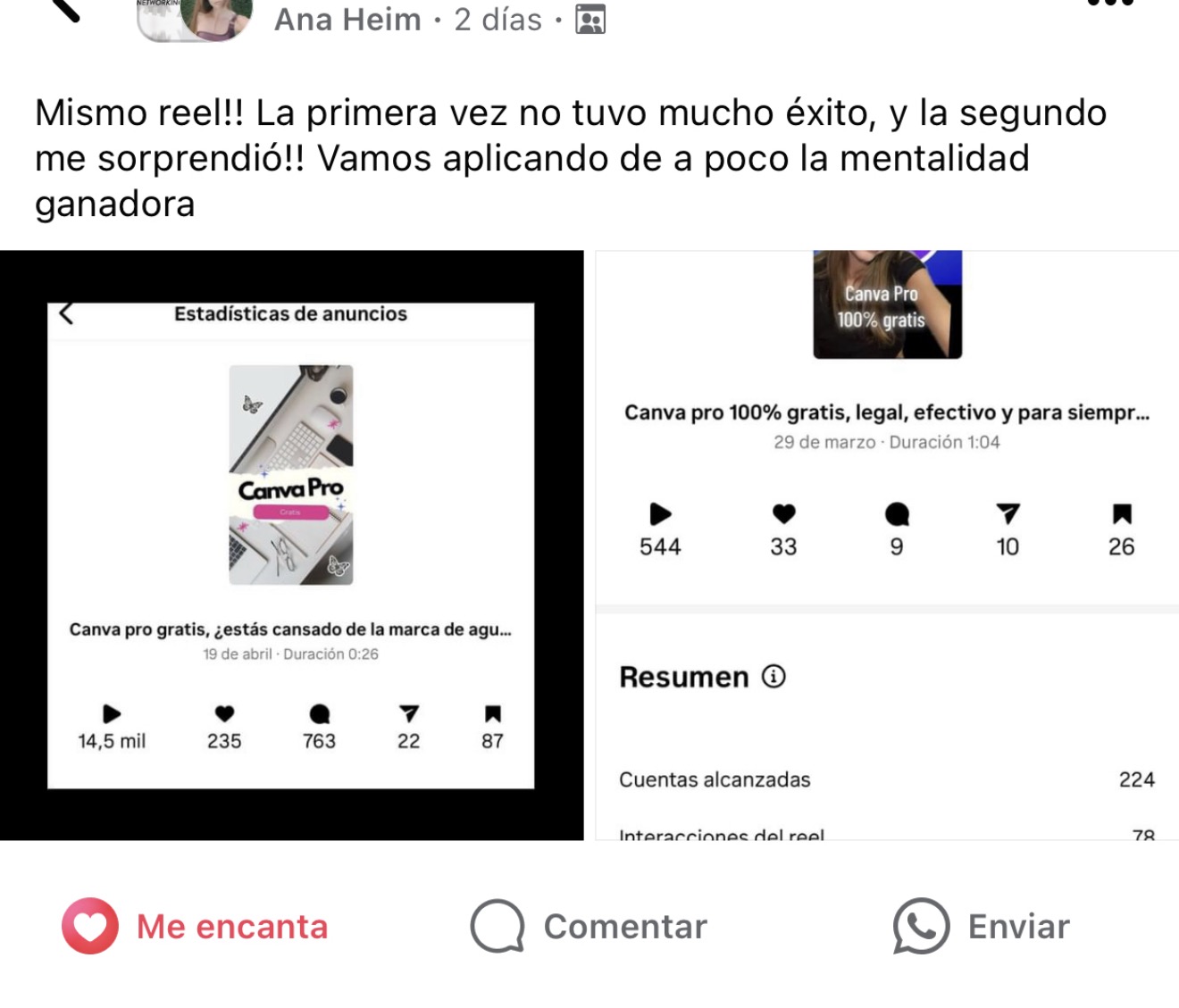Viewport: 1179px width, 1008px height.
Task: View the Canva Pro 100% gratis screenshot image
Action: pyautogui.click(x=887, y=545)
